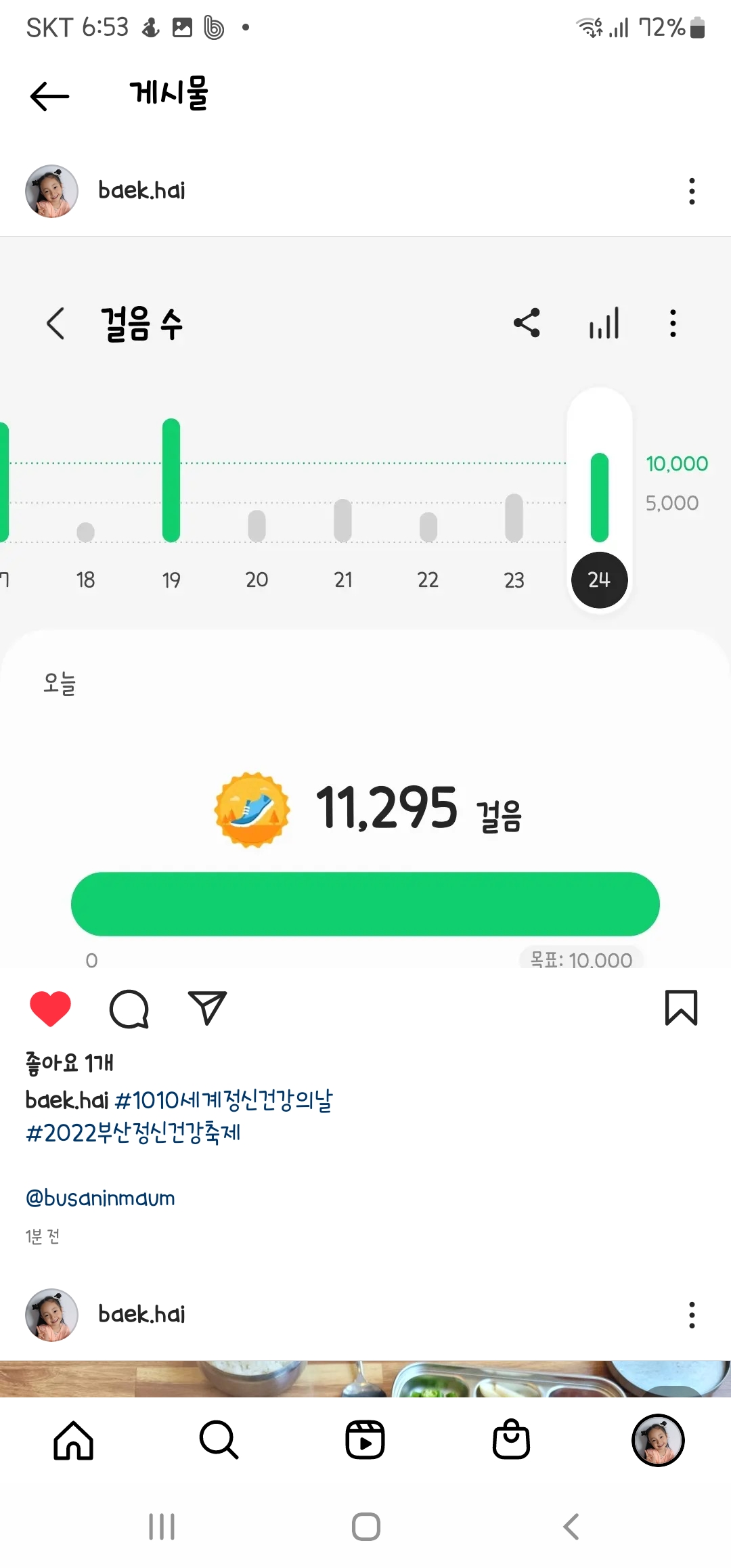Bookmark the step count post
The width and height of the screenshot is (731, 1568).
pos(681,1008)
